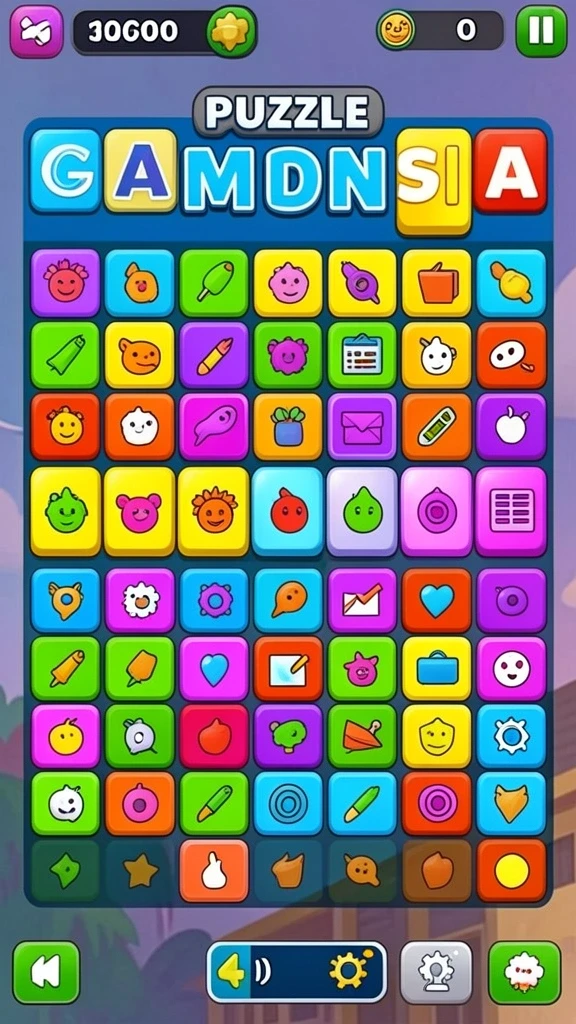Tap the yellow tile with the pink bear
The height and width of the screenshot is (1024, 576).
click(x=139, y=511)
